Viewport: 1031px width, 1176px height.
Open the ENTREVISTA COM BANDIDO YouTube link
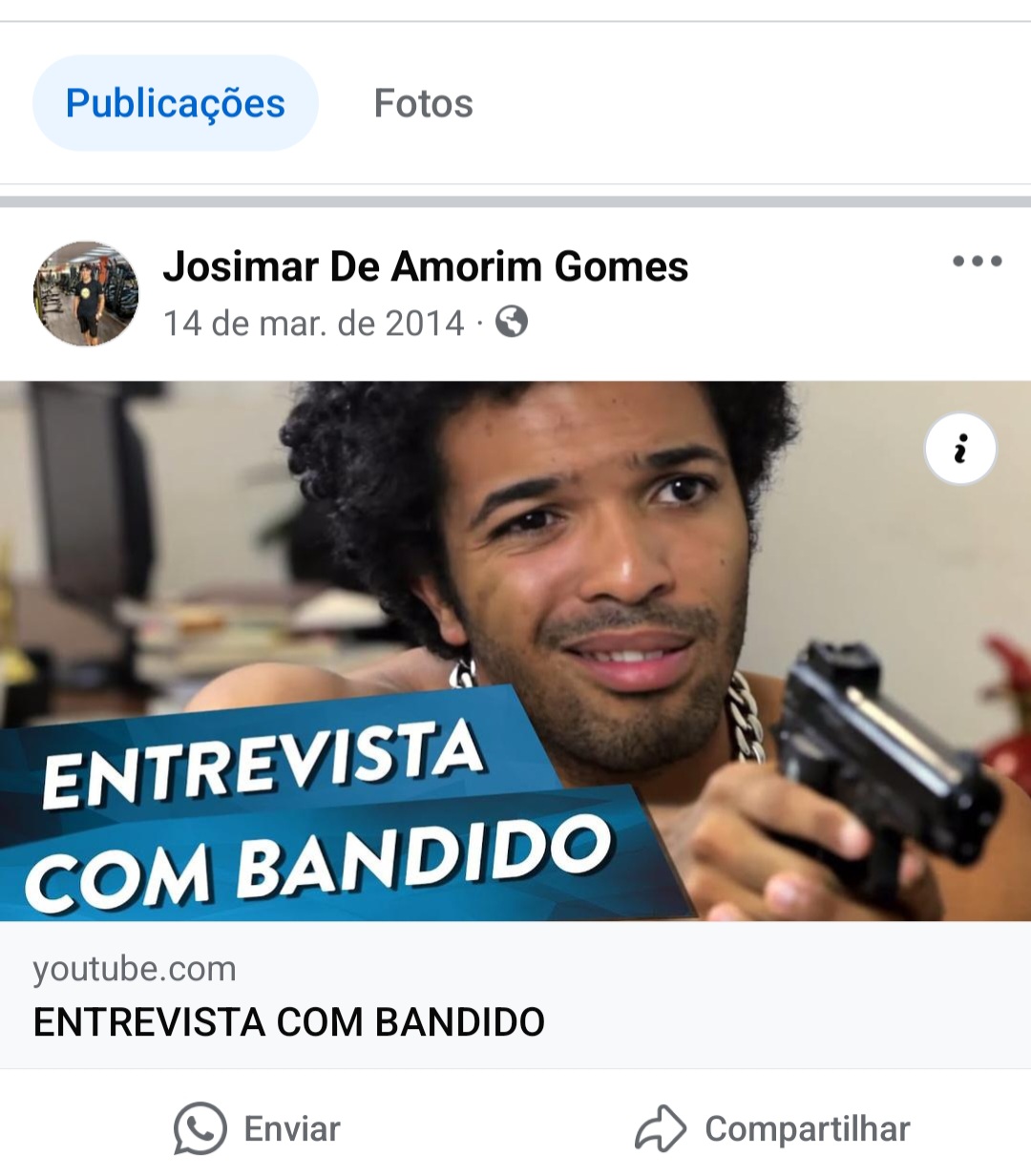(288, 1021)
